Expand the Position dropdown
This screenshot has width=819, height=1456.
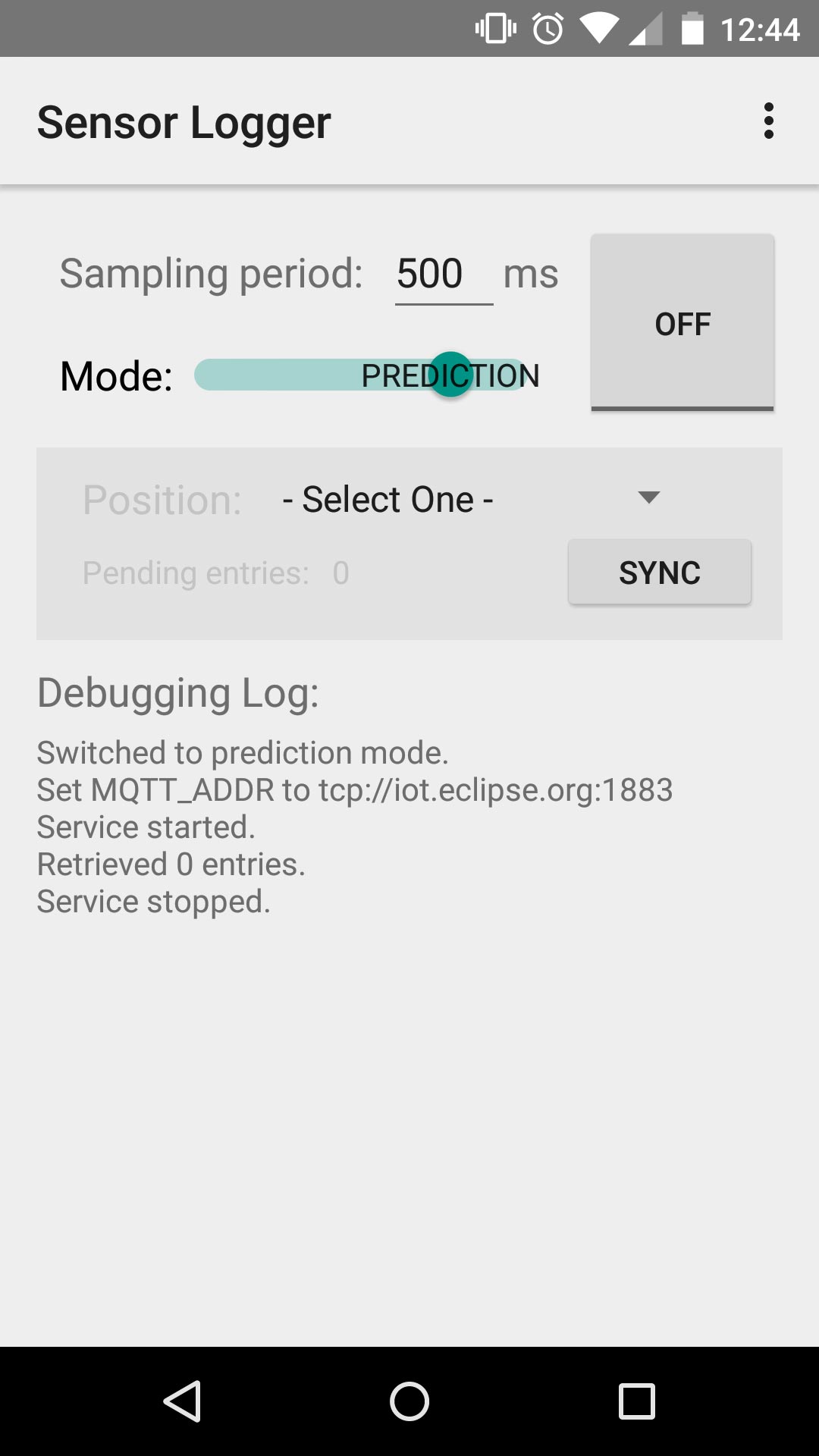click(x=470, y=499)
